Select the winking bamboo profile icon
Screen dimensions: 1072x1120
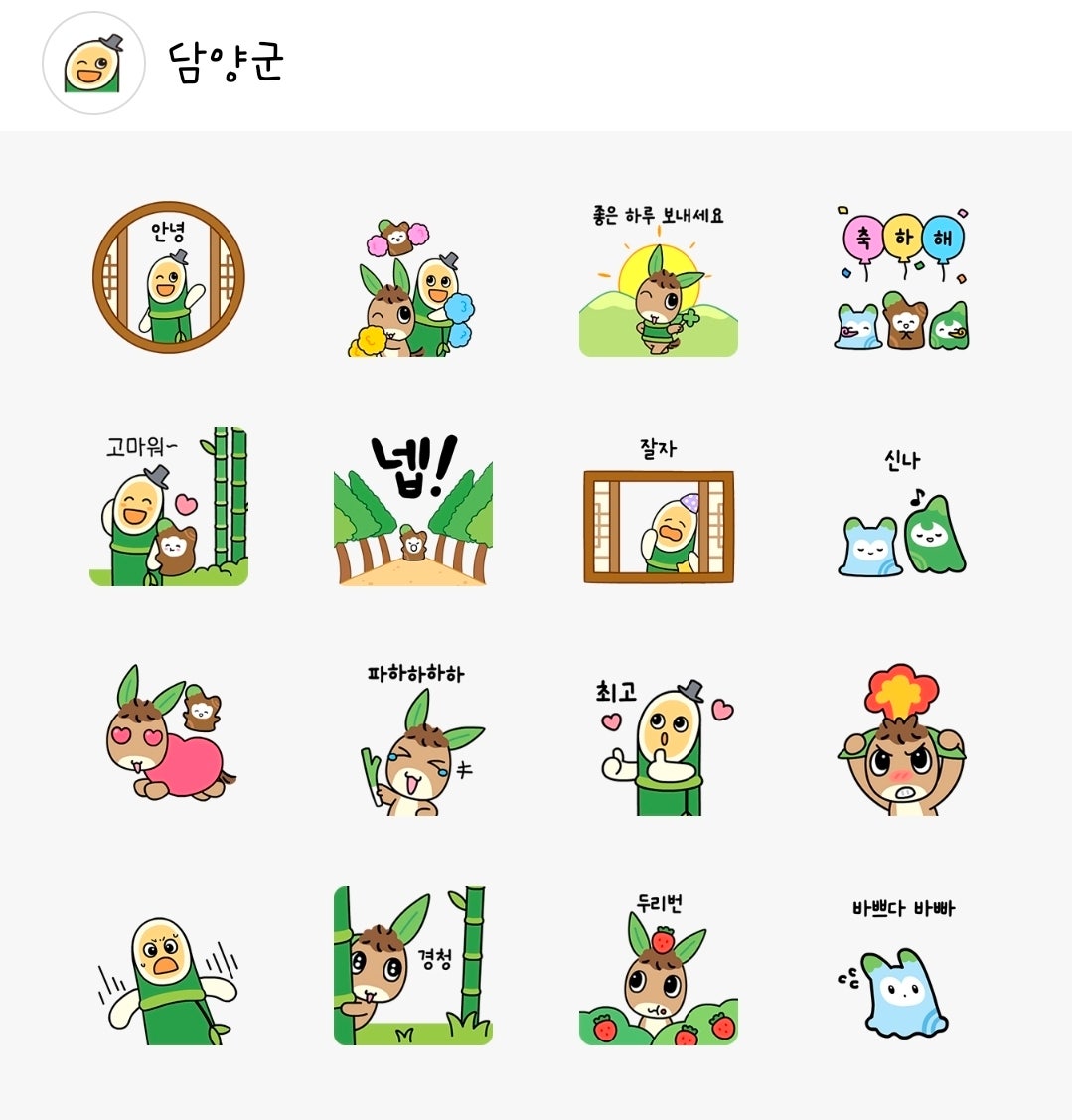pyautogui.click(x=94, y=62)
